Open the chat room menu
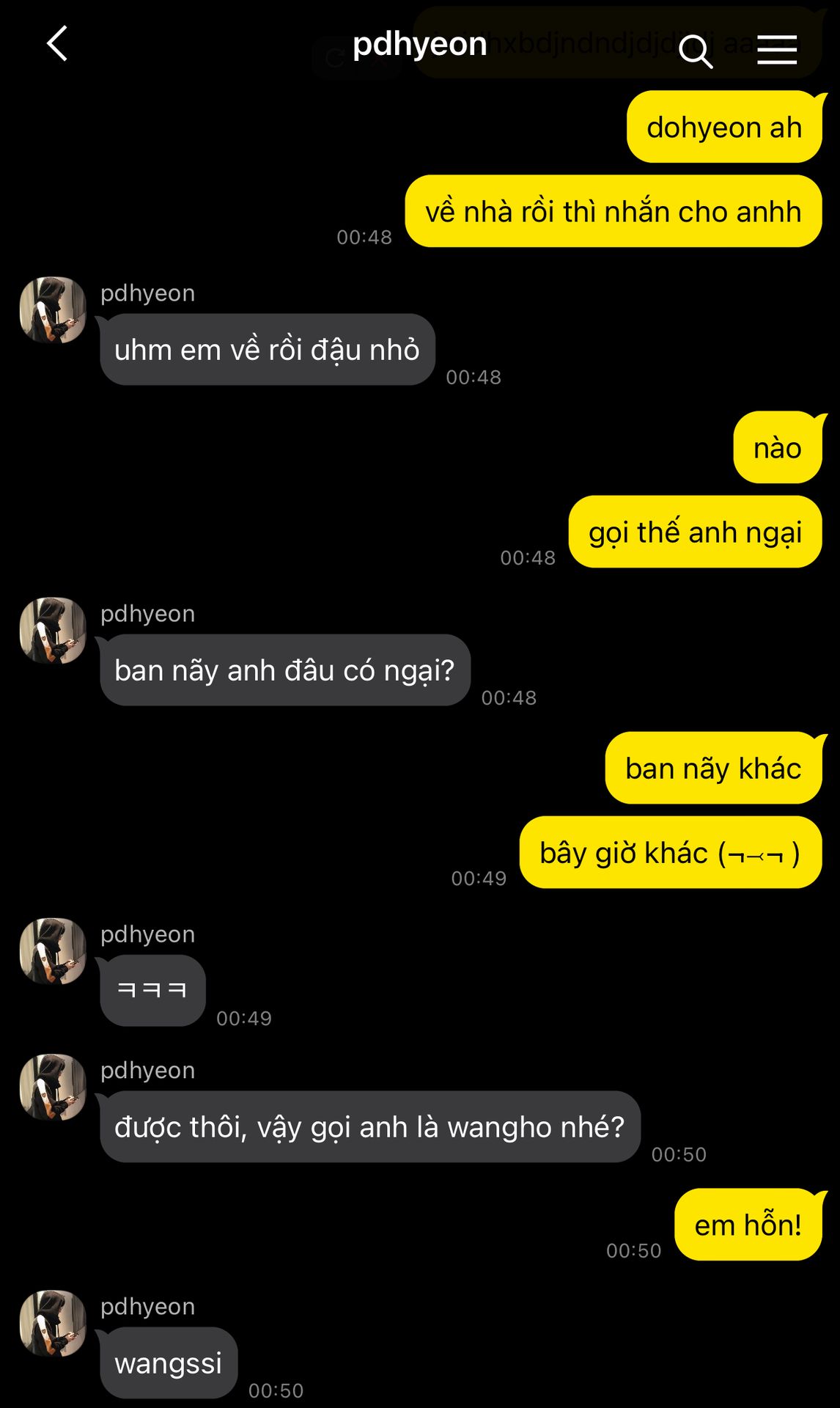840x1408 pixels. coord(777,50)
